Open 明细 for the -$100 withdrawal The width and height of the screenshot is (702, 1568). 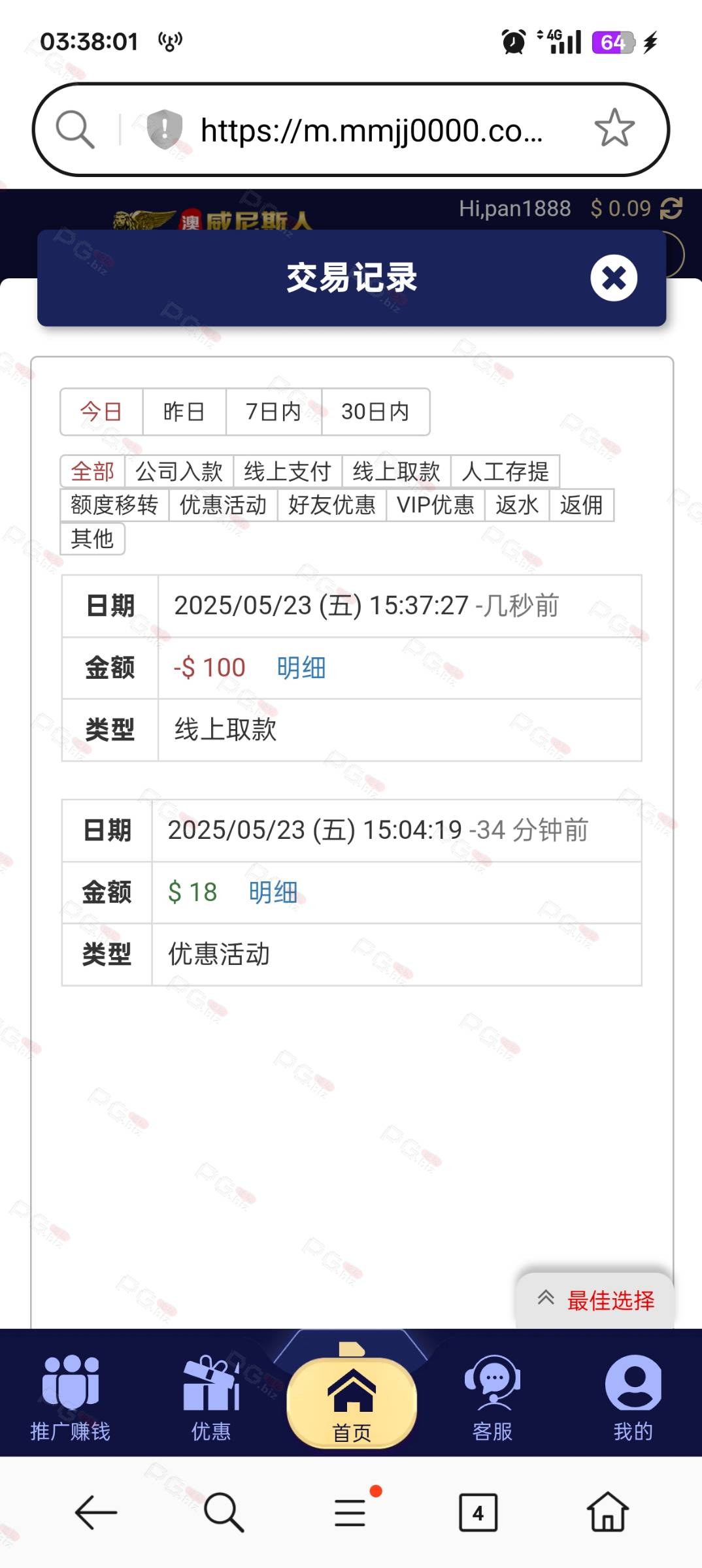(x=301, y=668)
